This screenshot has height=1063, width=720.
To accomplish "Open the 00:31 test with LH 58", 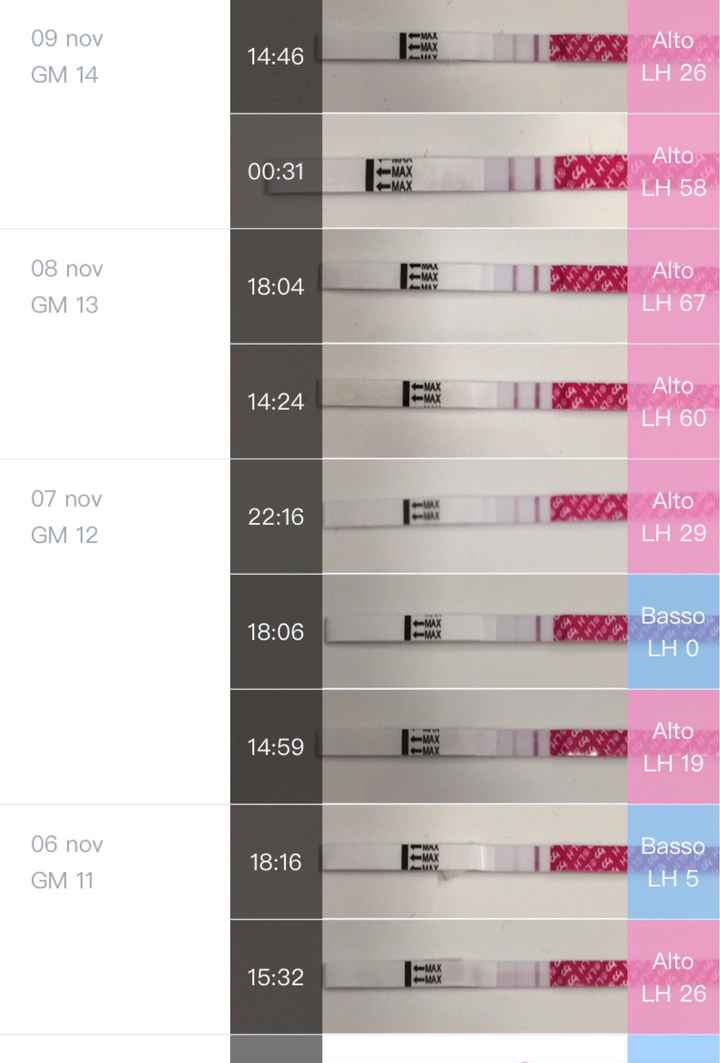I will pos(474,171).
